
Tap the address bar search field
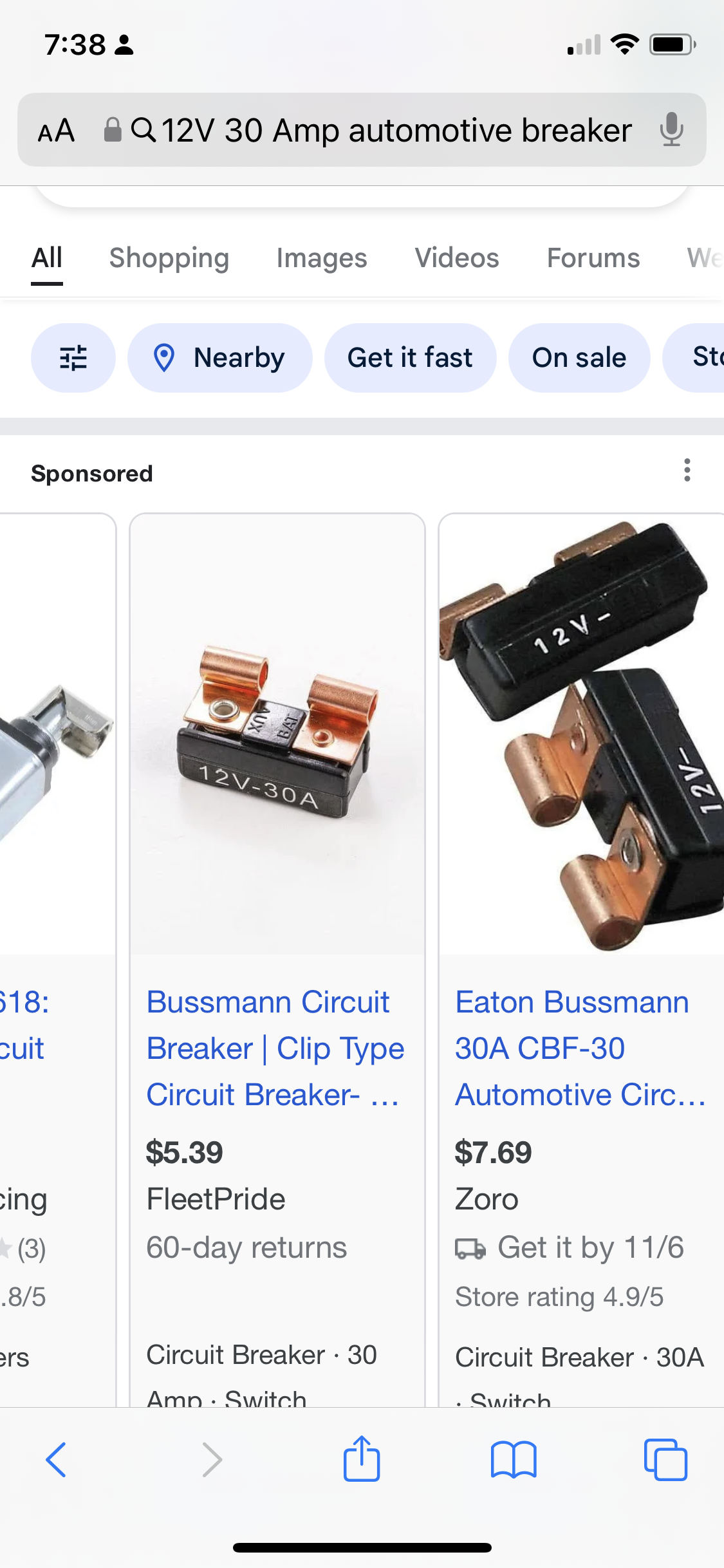click(386, 131)
